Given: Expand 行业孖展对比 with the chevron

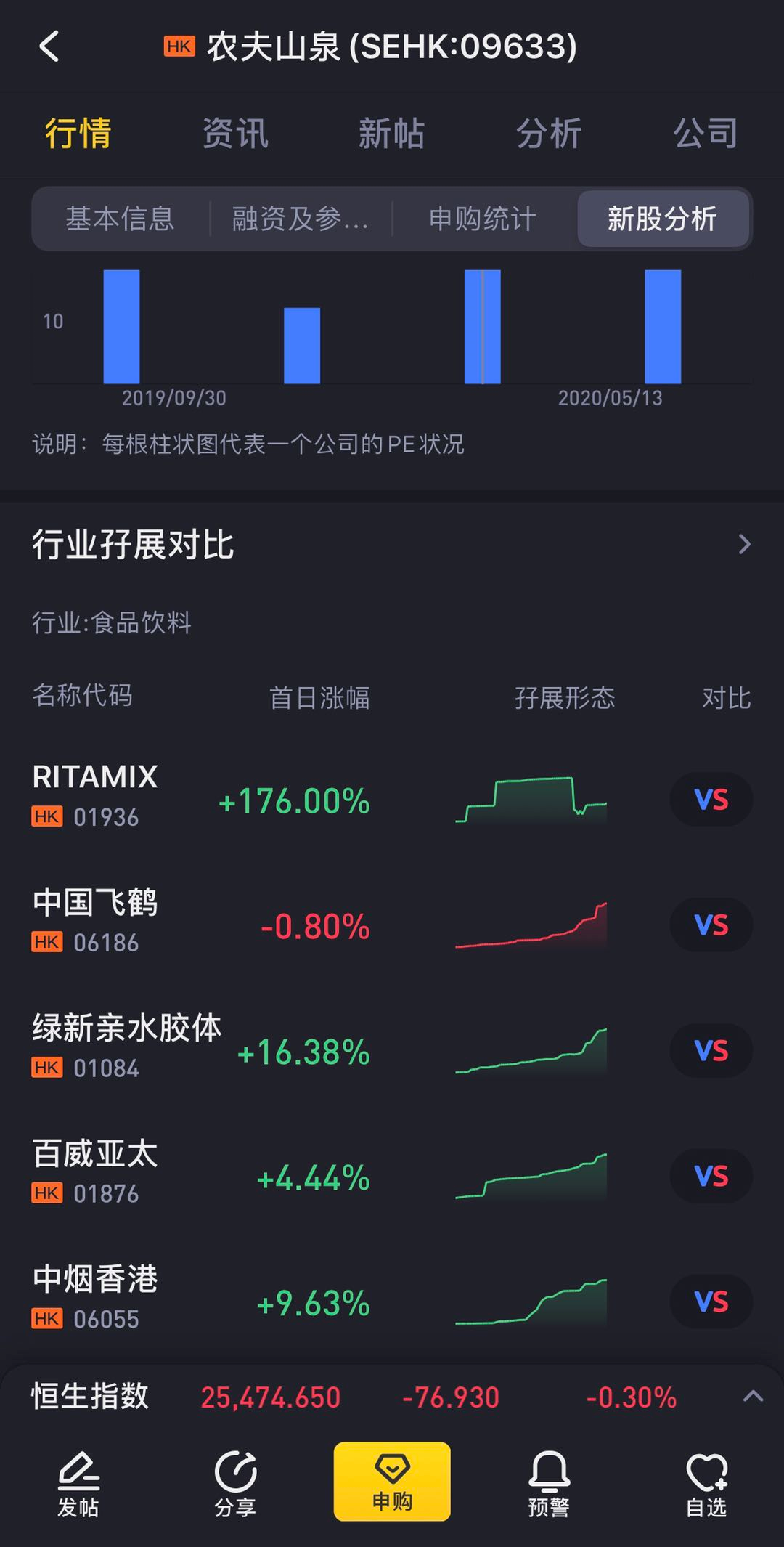Looking at the screenshot, I should coord(744,545).
